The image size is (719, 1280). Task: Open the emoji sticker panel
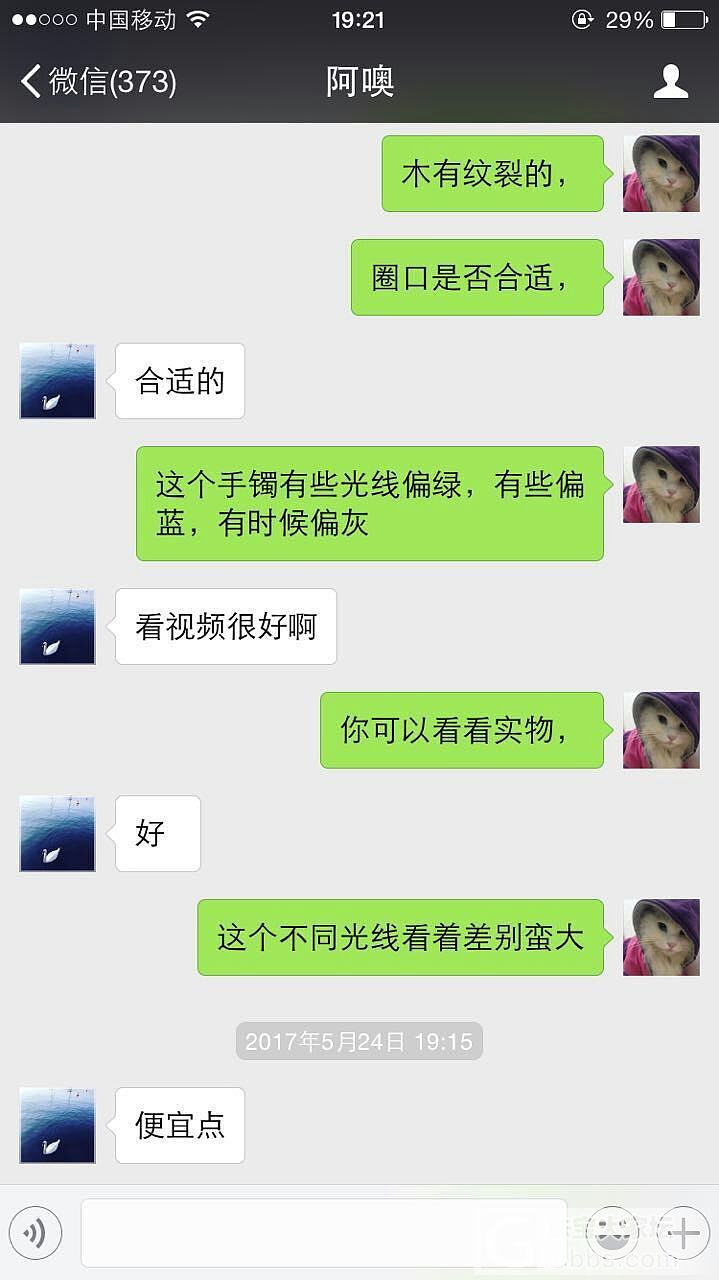pos(612,1233)
